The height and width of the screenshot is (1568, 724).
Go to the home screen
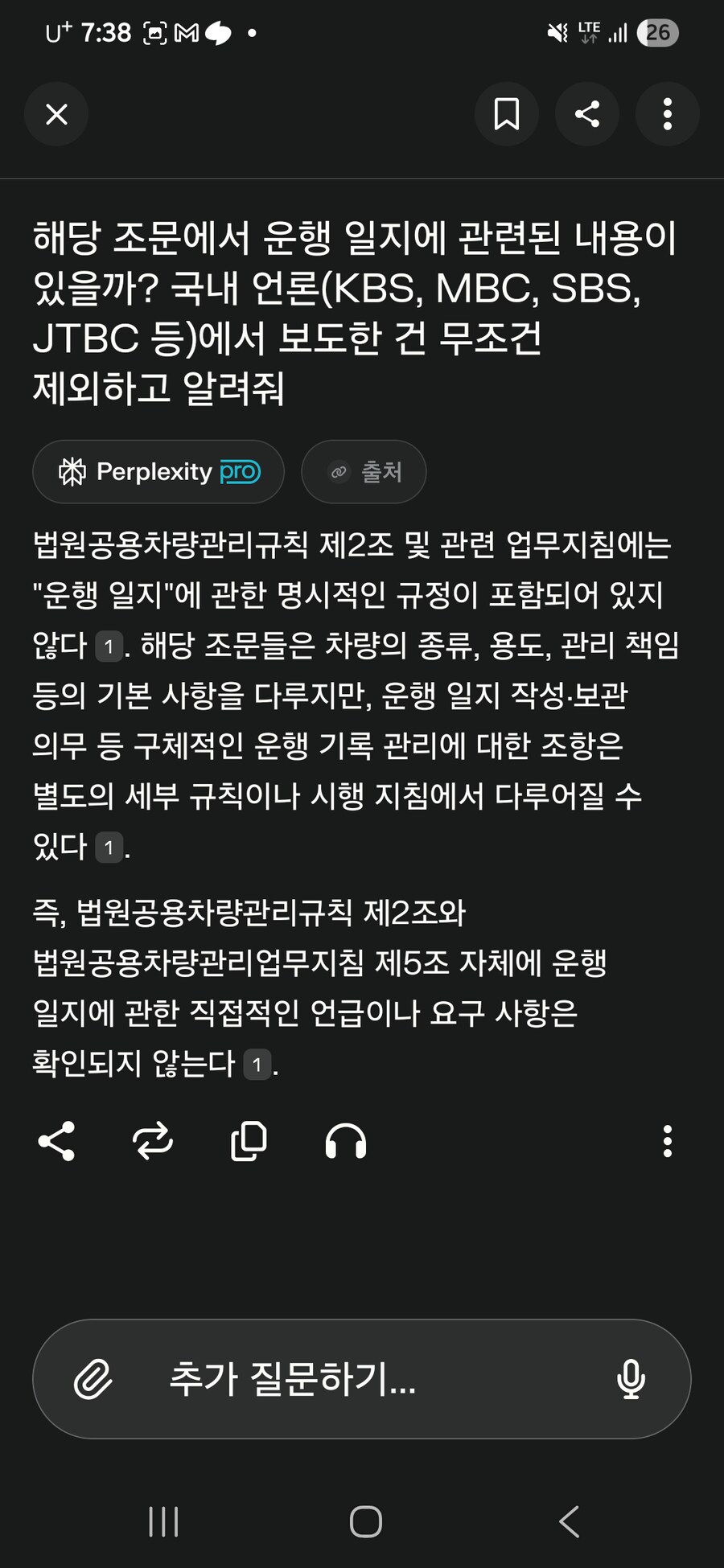coord(365,1521)
